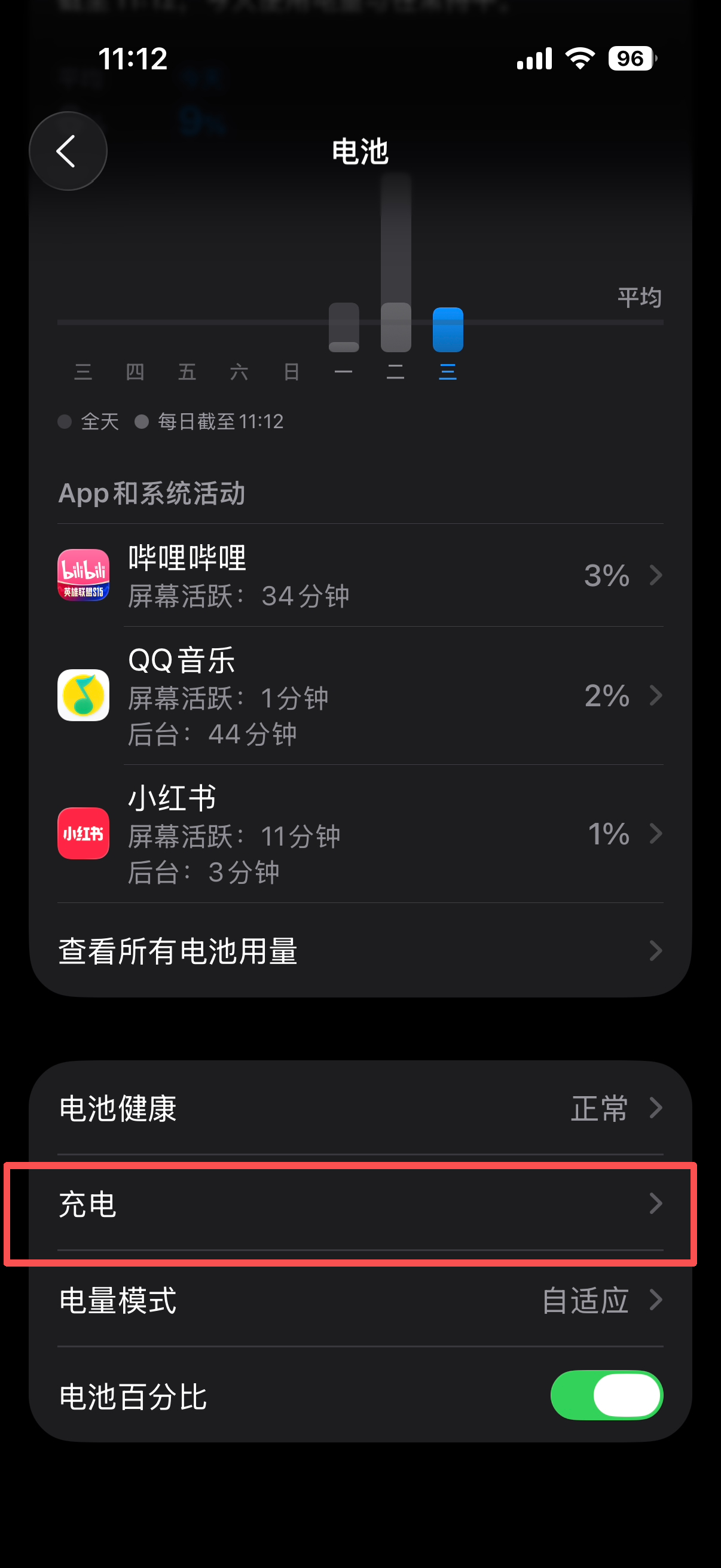The height and width of the screenshot is (1568, 721).
Task: Open 电池健康 settings
Action: [360, 1108]
